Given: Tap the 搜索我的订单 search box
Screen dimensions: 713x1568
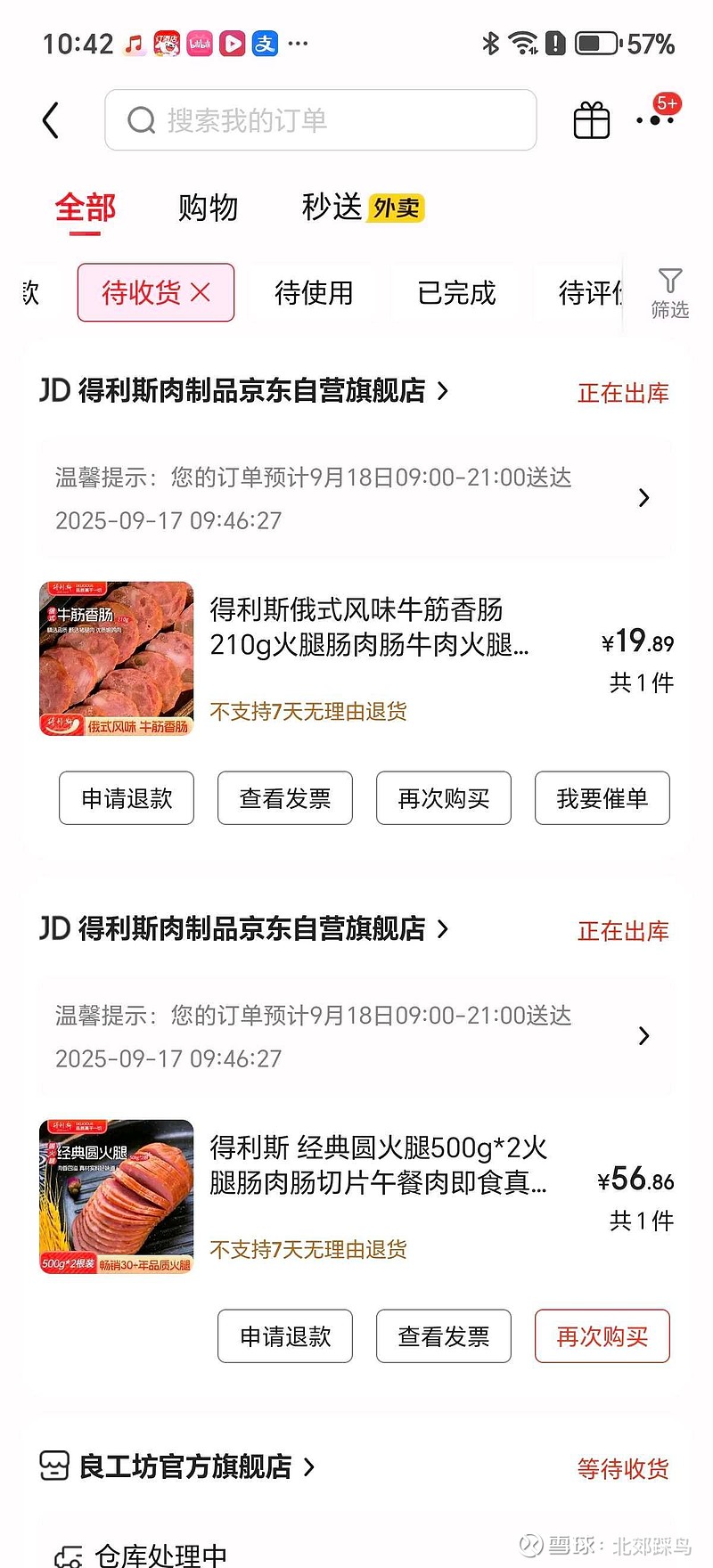Looking at the screenshot, I should pos(321,120).
